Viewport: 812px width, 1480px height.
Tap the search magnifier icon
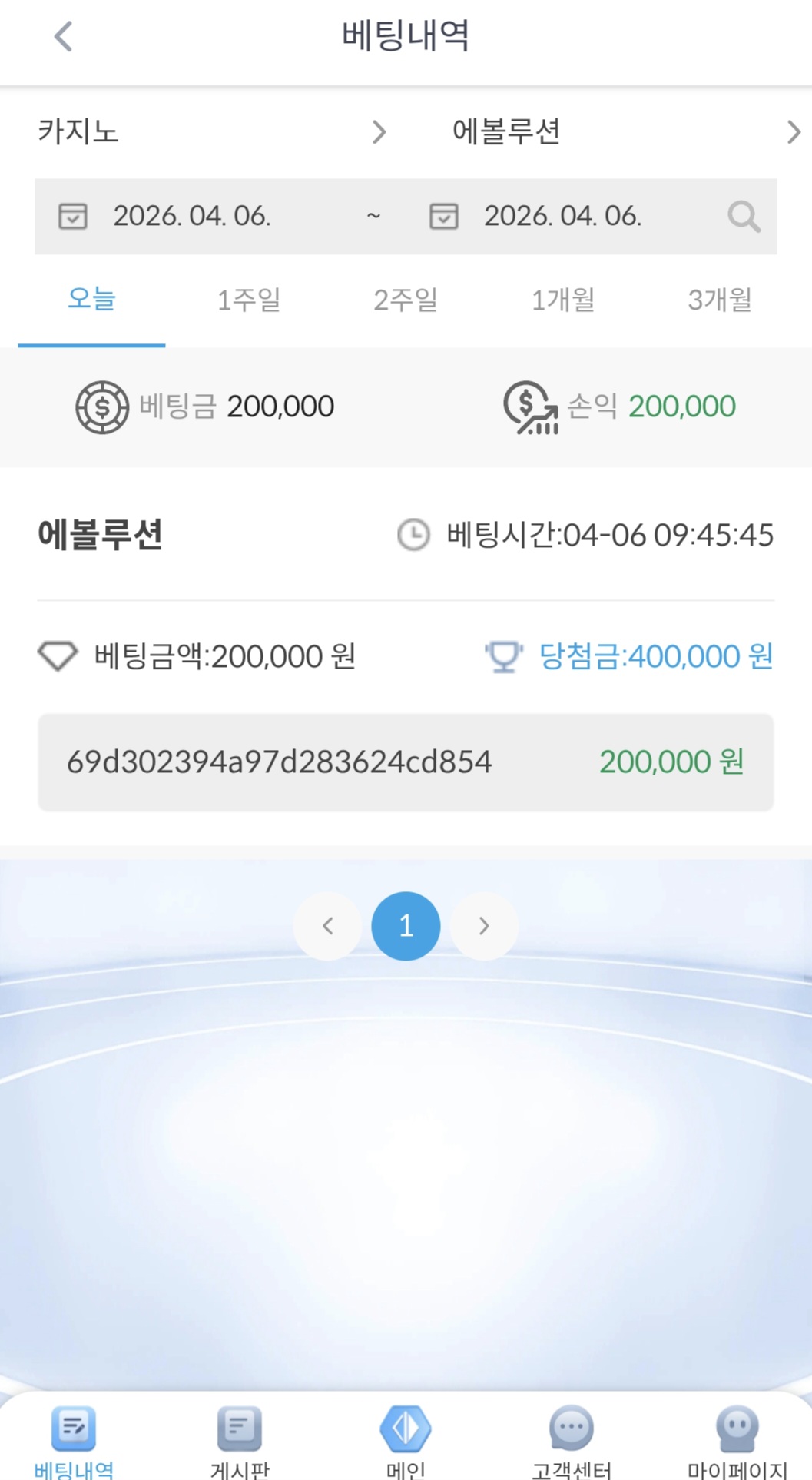pyautogui.click(x=744, y=217)
